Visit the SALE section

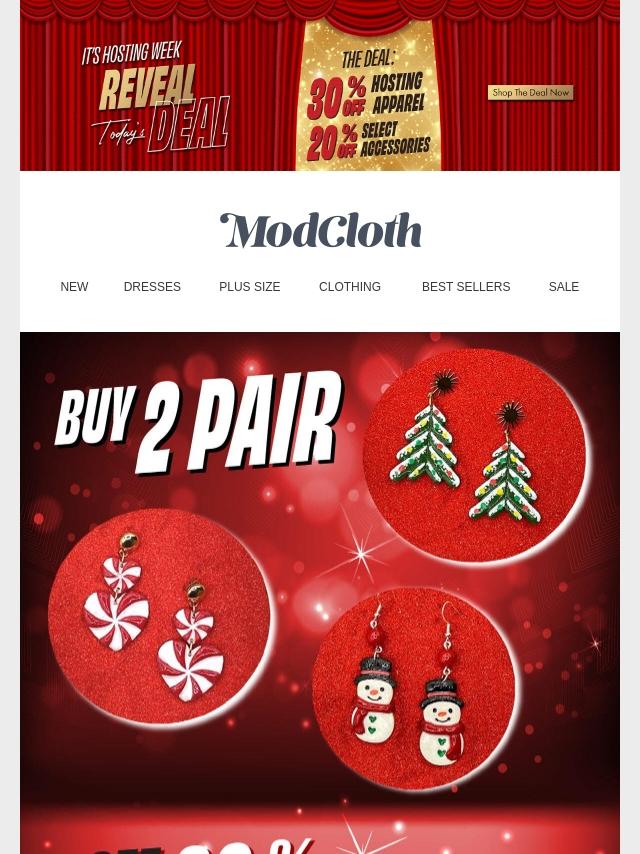point(563,287)
